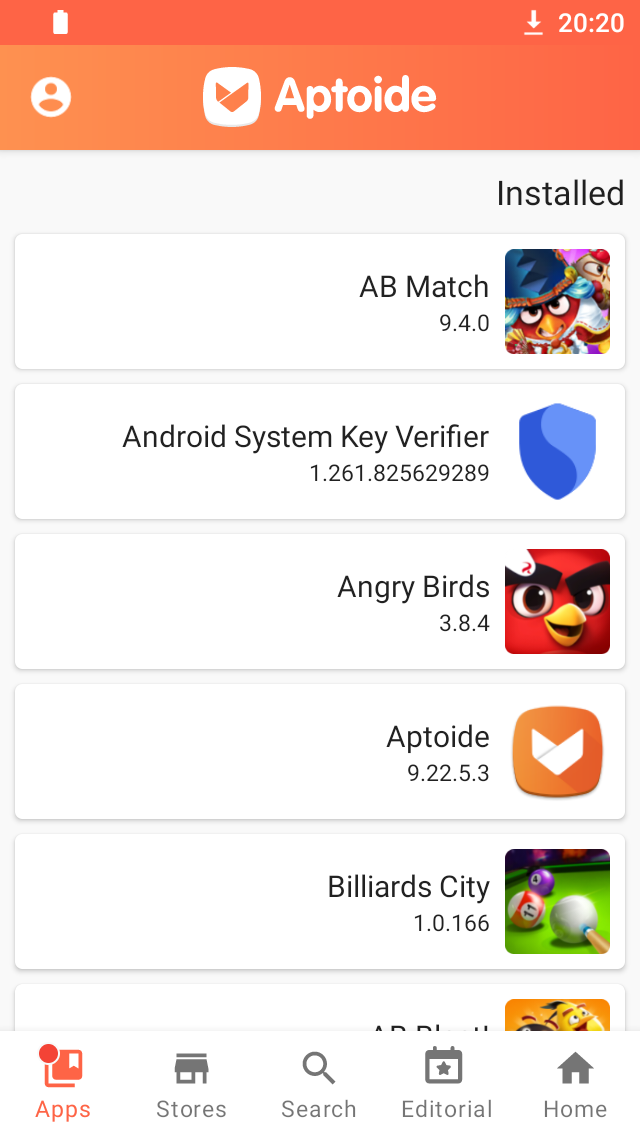Screen dimensions: 640x1136
Task: Go to the Home tab
Action: pyautogui.click(x=575, y=1083)
